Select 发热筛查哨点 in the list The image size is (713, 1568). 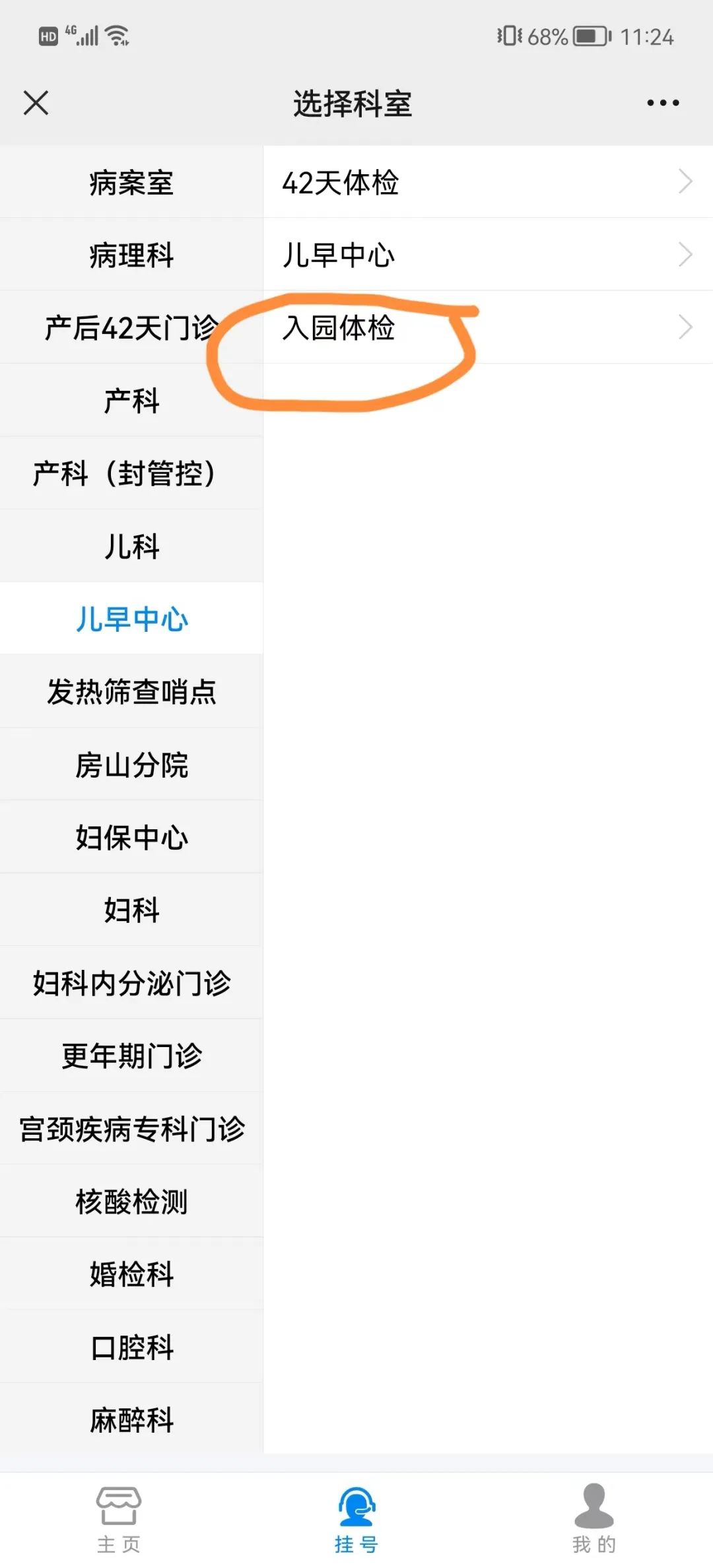[131, 692]
